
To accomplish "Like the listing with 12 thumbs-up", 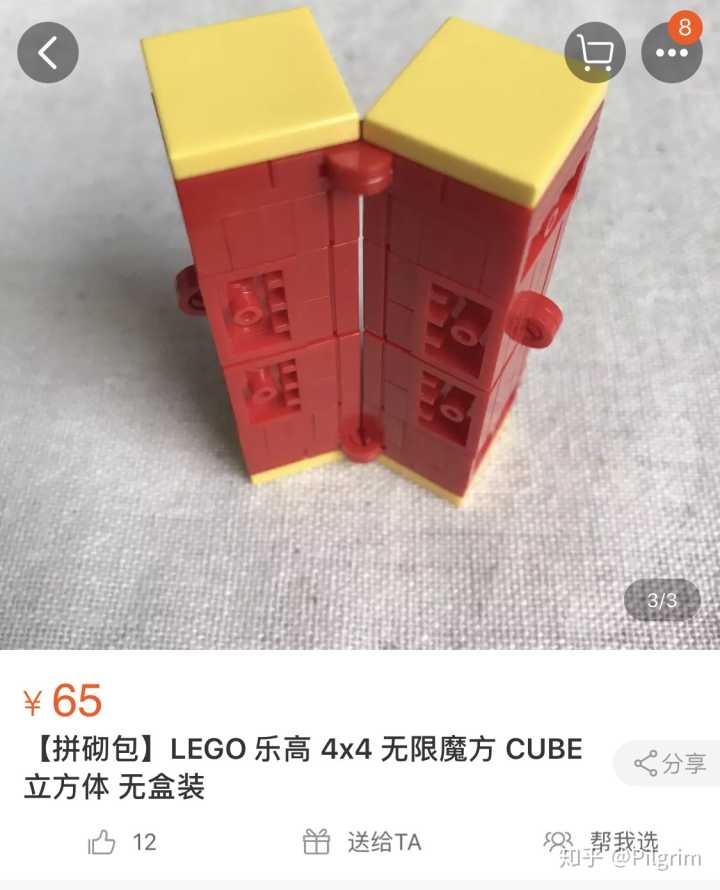I will [x=122, y=842].
